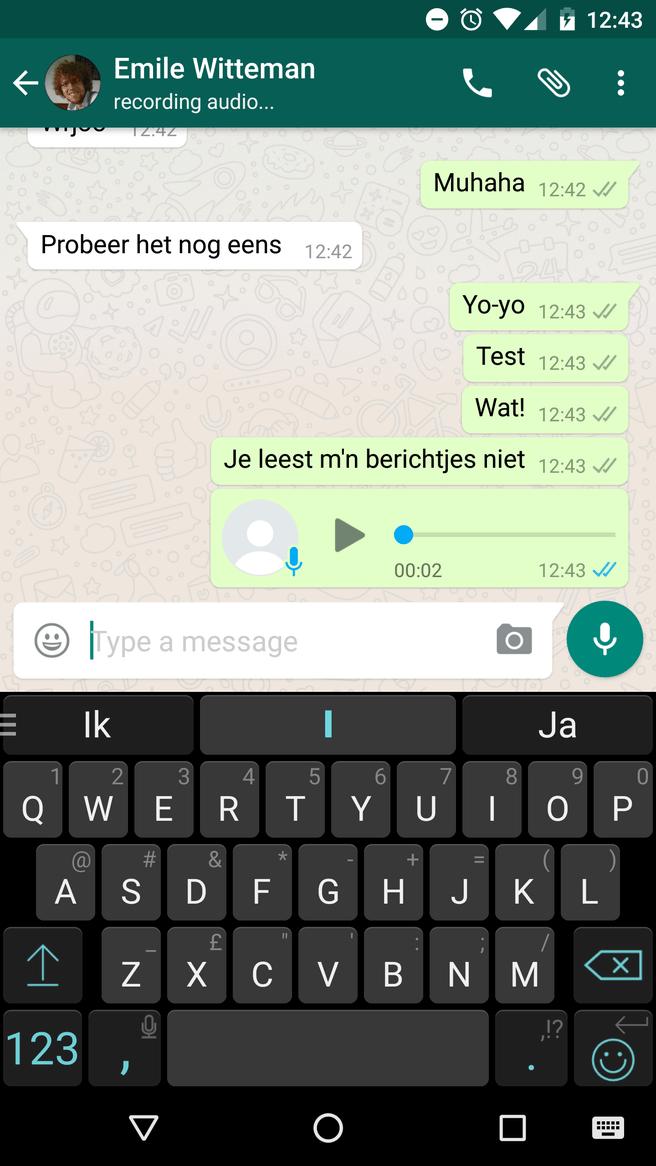Screen dimensions: 656x1166
Task: Start a voice call with Emile
Action: pyautogui.click(x=477, y=84)
